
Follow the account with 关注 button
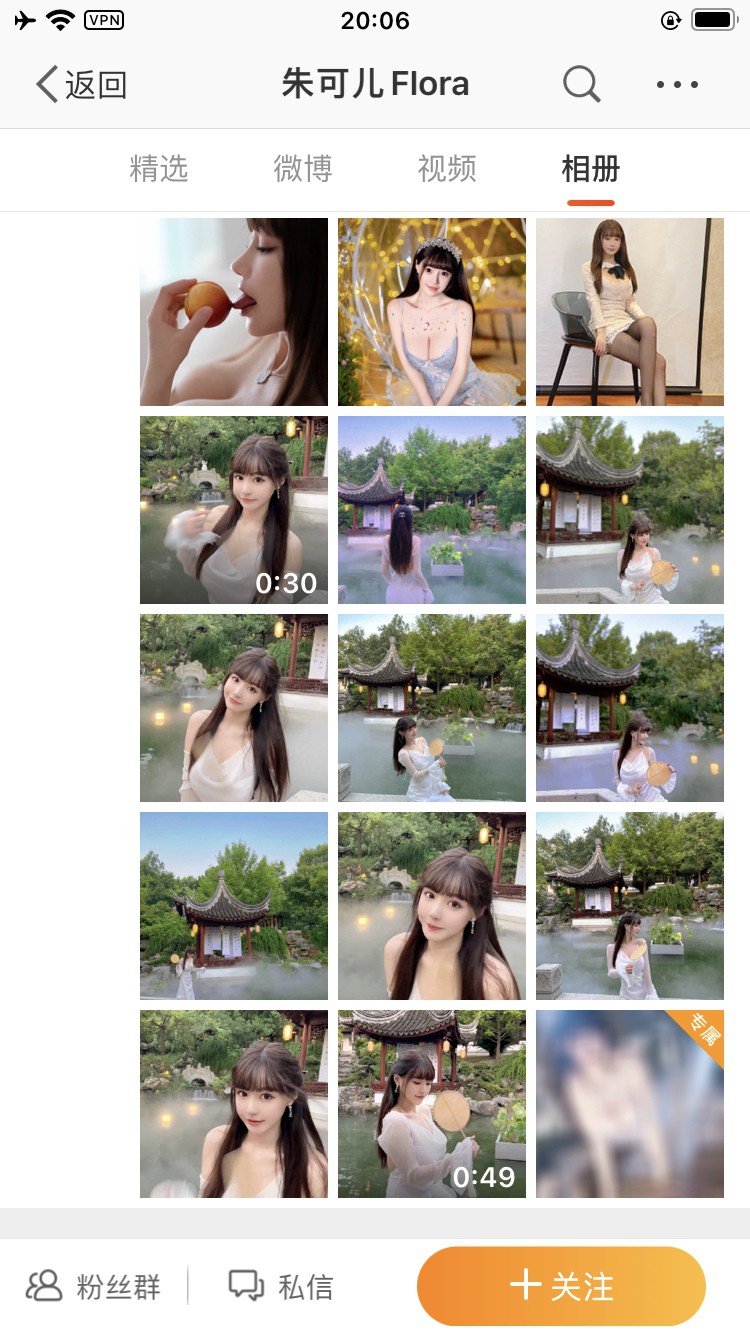561,1286
